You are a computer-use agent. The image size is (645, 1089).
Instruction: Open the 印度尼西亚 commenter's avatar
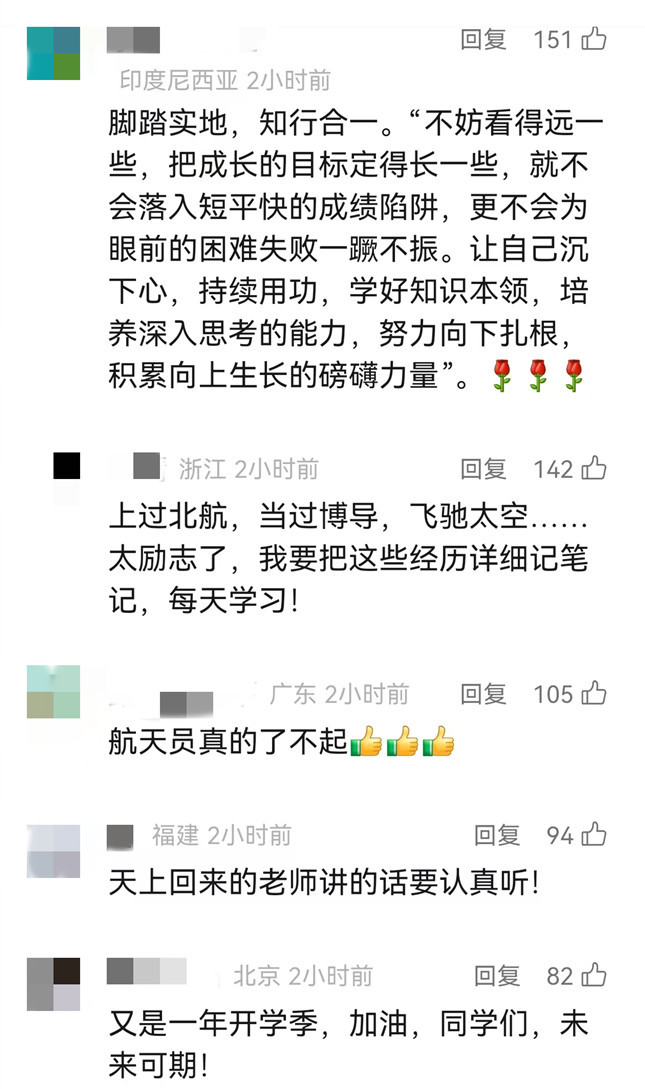pyautogui.click(x=53, y=53)
